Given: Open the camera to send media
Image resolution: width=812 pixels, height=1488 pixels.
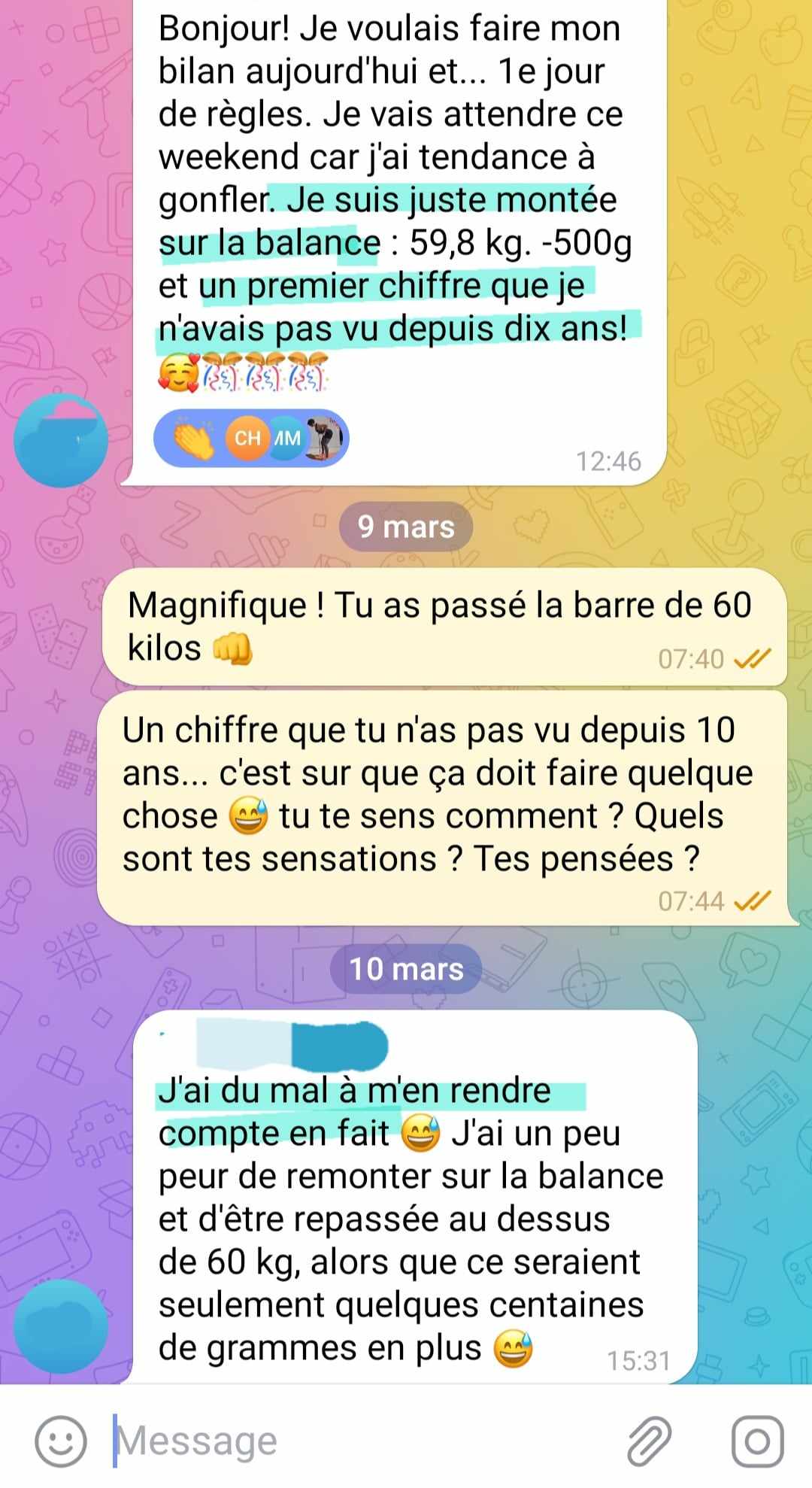Looking at the screenshot, I should 757,1441.
